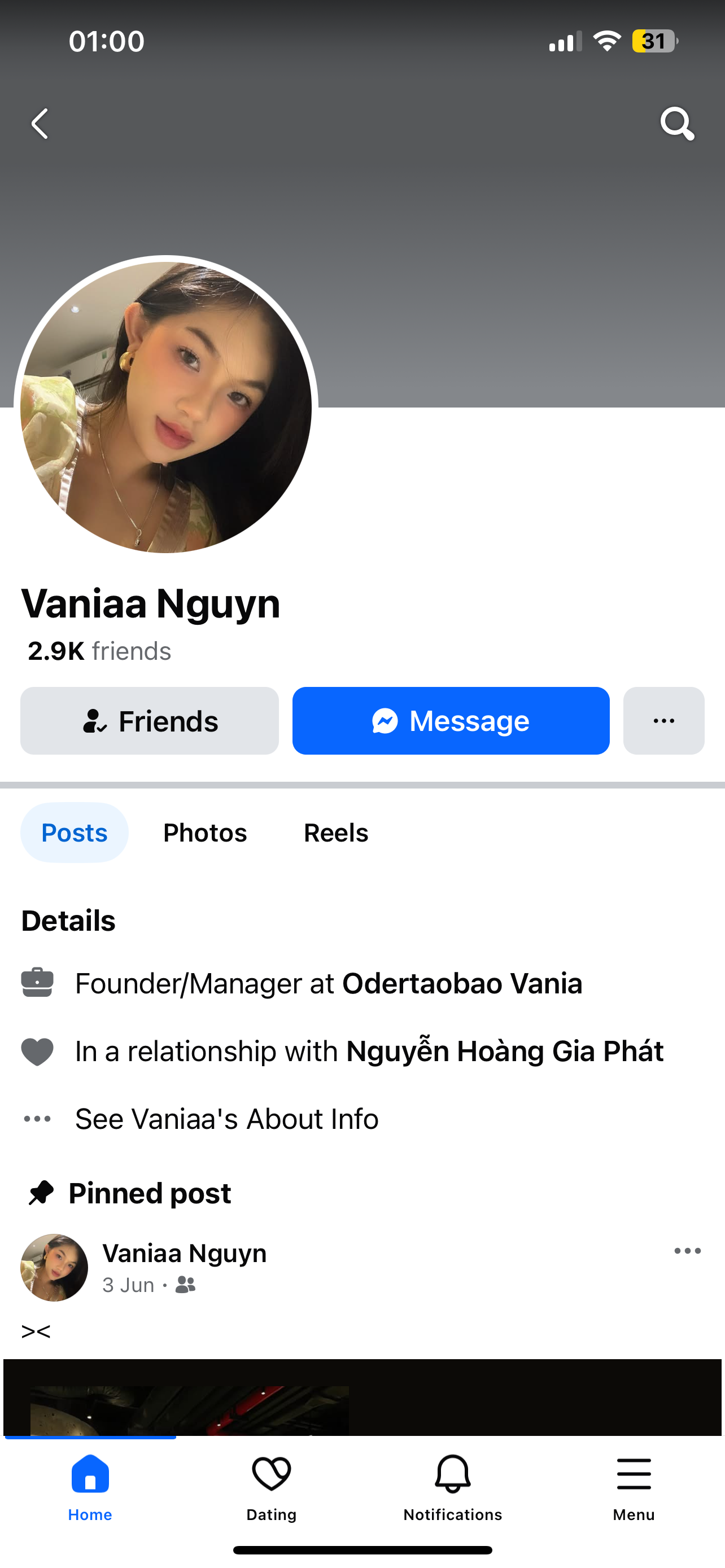The height and width of the screenshot is (1568, 725).
Task: Open pinned post's three-dot menu
Action: click(687, 1251)
